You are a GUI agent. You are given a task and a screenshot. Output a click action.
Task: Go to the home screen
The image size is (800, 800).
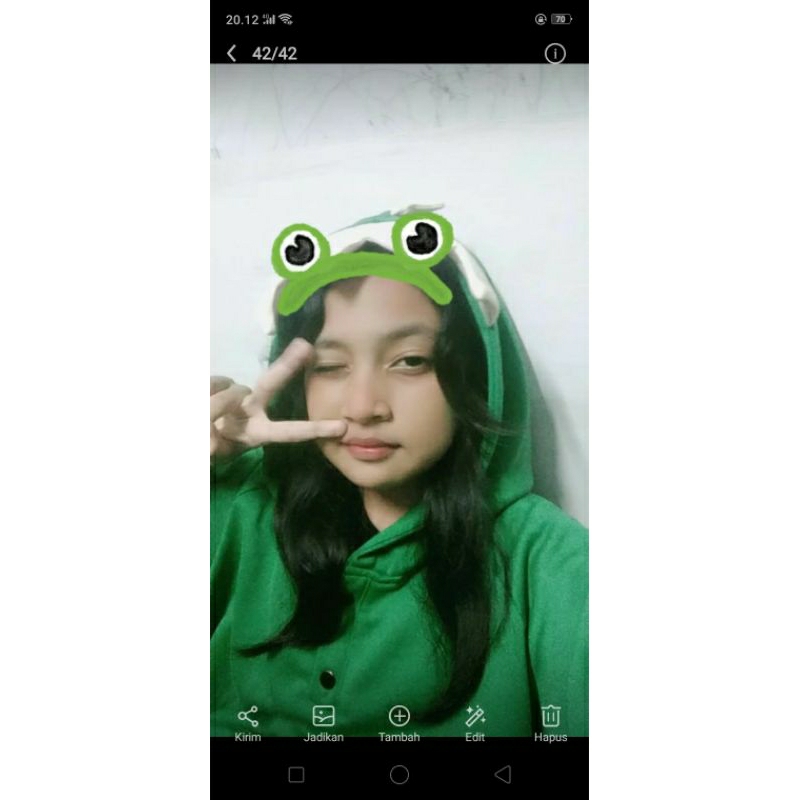pos(399,774)
